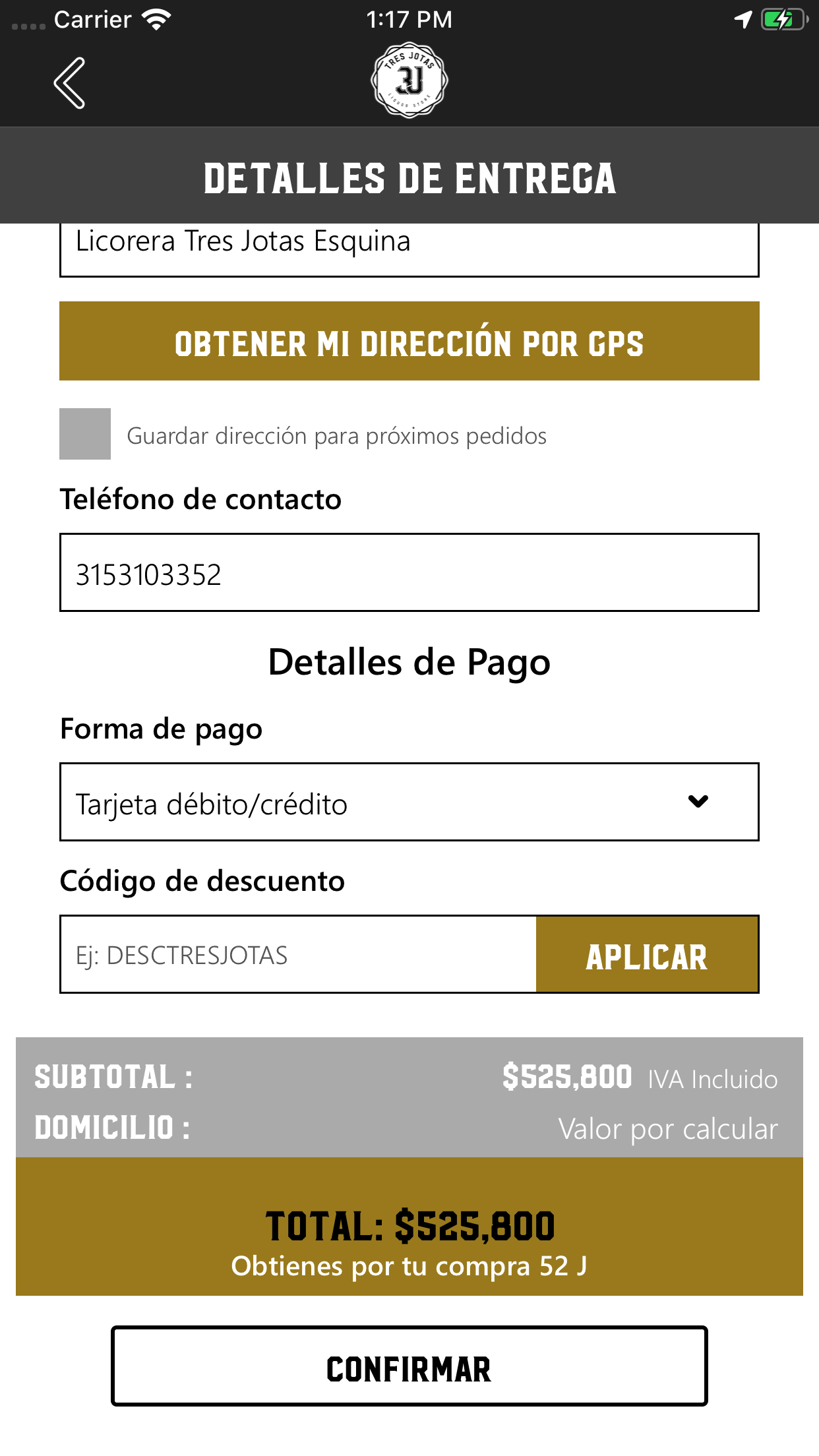Select the Tarjeta débito/crédito payment option

coord(409,801)
